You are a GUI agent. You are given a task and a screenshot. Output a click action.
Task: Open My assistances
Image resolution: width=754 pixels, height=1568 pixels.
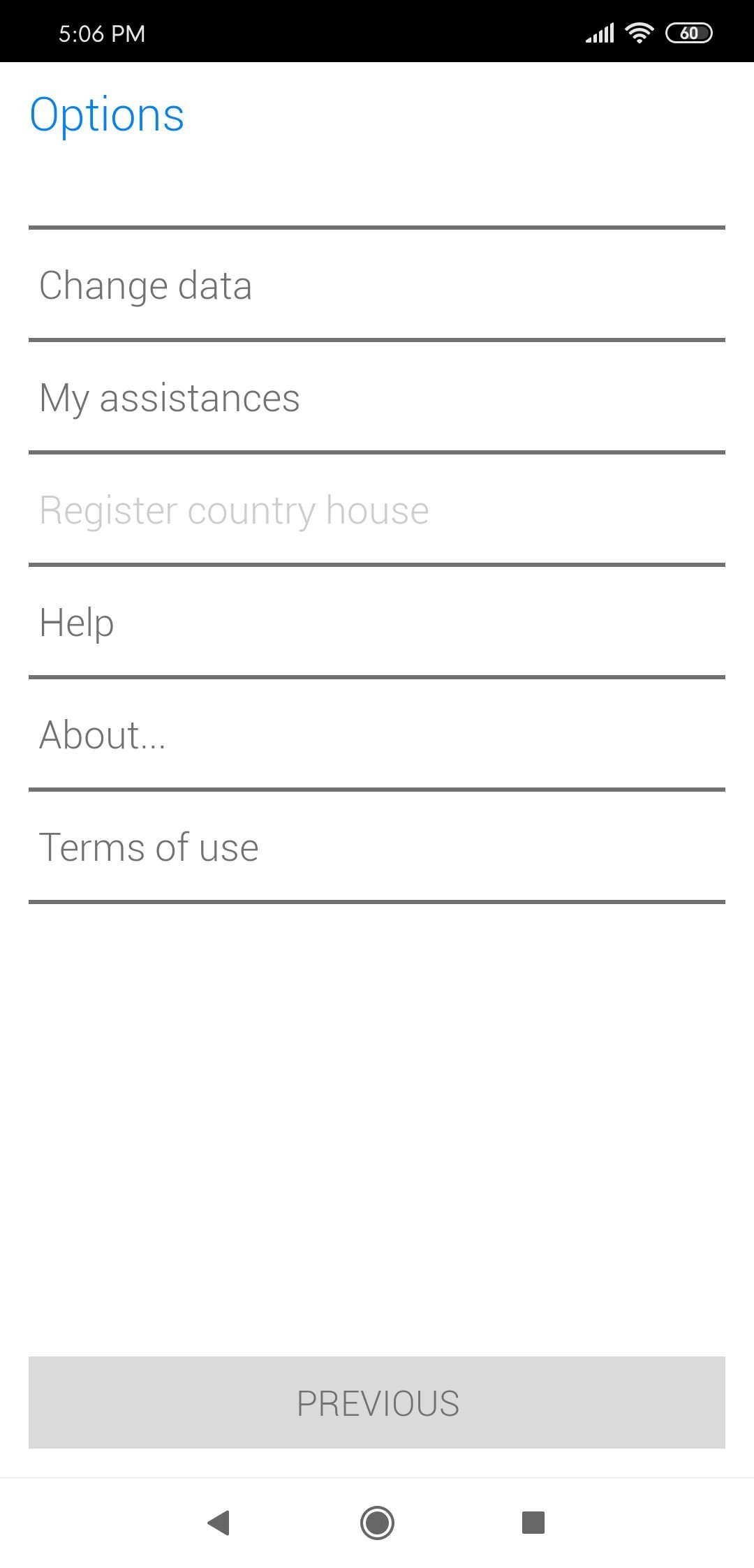tap(377, 397)
